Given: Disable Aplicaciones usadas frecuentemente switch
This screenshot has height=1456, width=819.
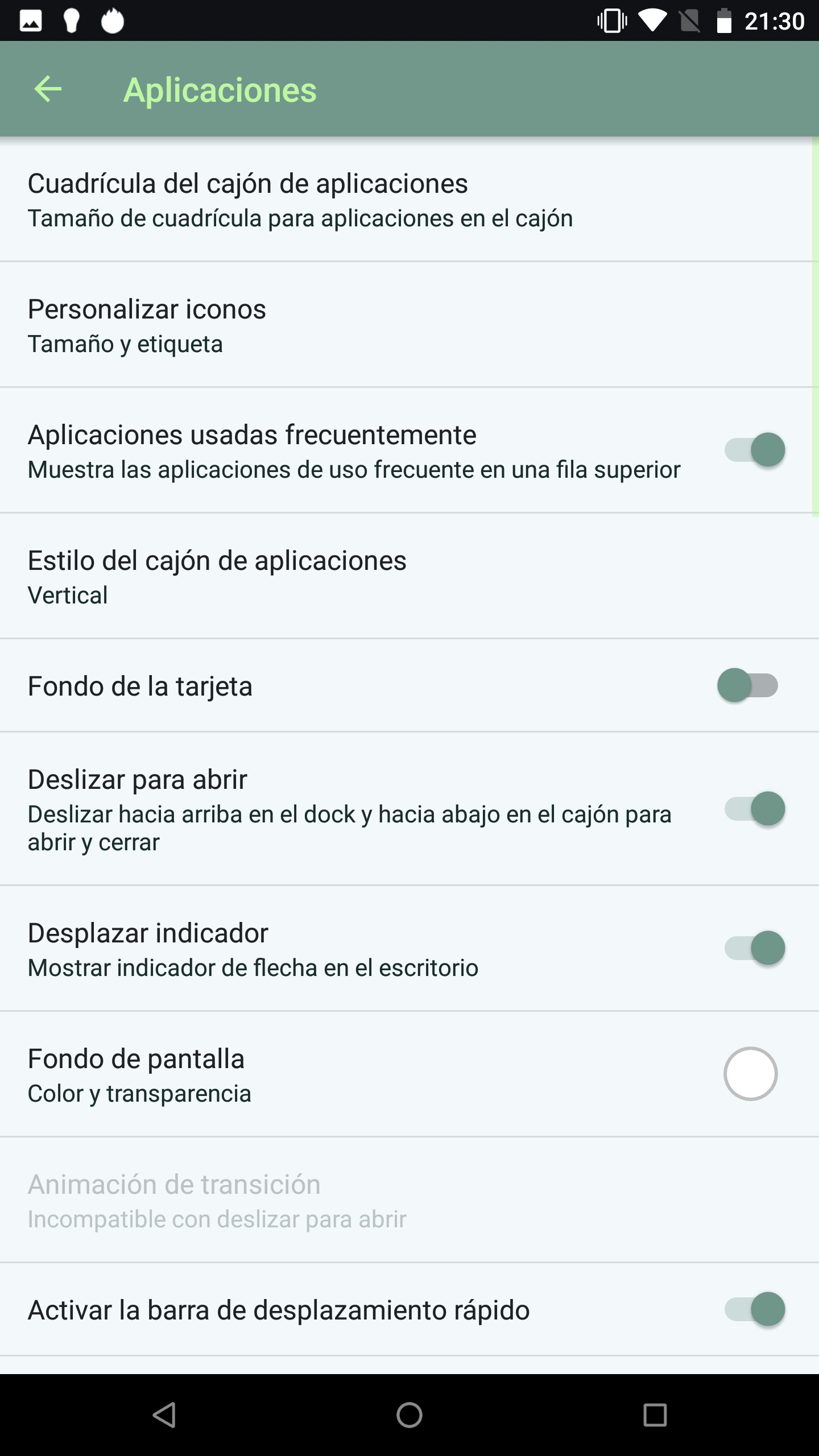Looking at the screenshot, I should [754, 450].
